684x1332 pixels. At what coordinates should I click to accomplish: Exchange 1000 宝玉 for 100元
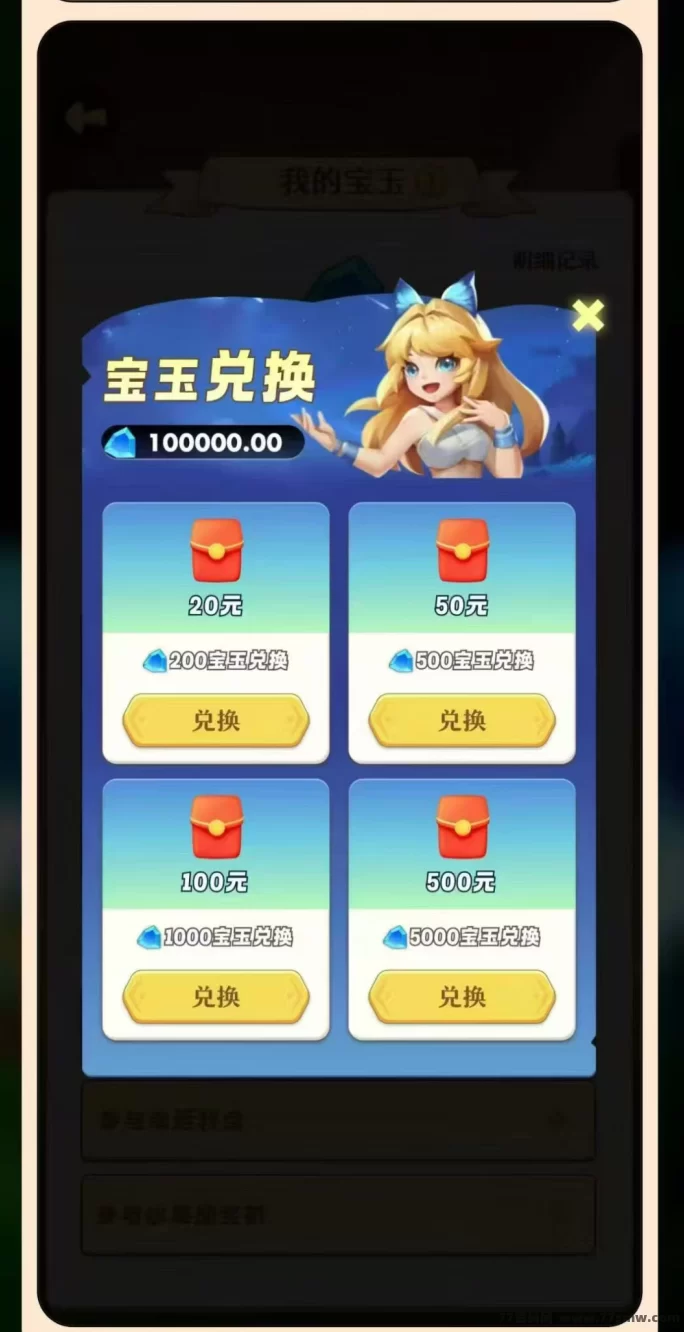pyautogui.click(x=216, y=997)
